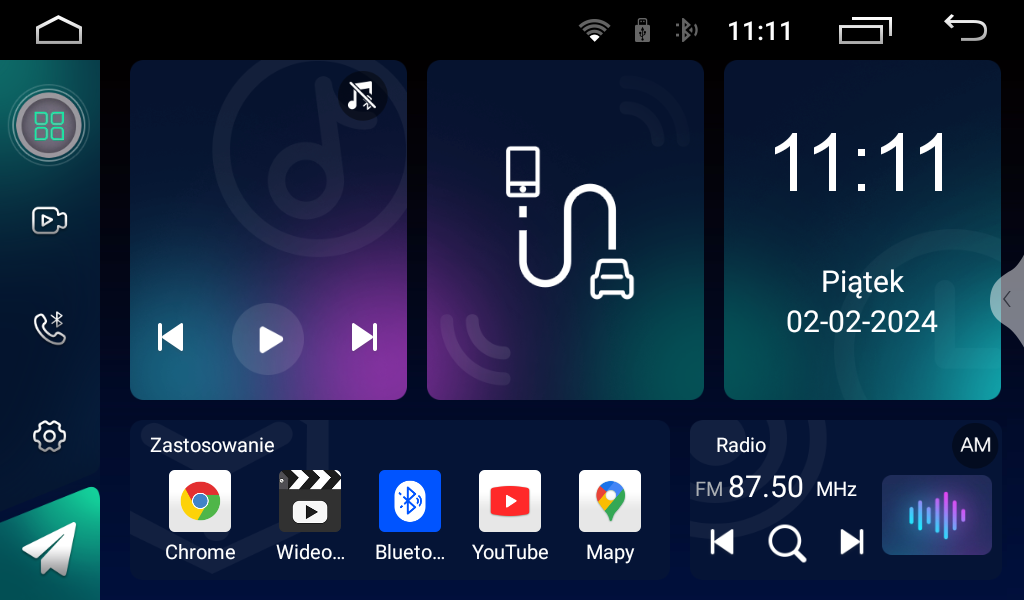Launch Chrome browser
The width and height of the screenshot is (1024, 600).
200,502
